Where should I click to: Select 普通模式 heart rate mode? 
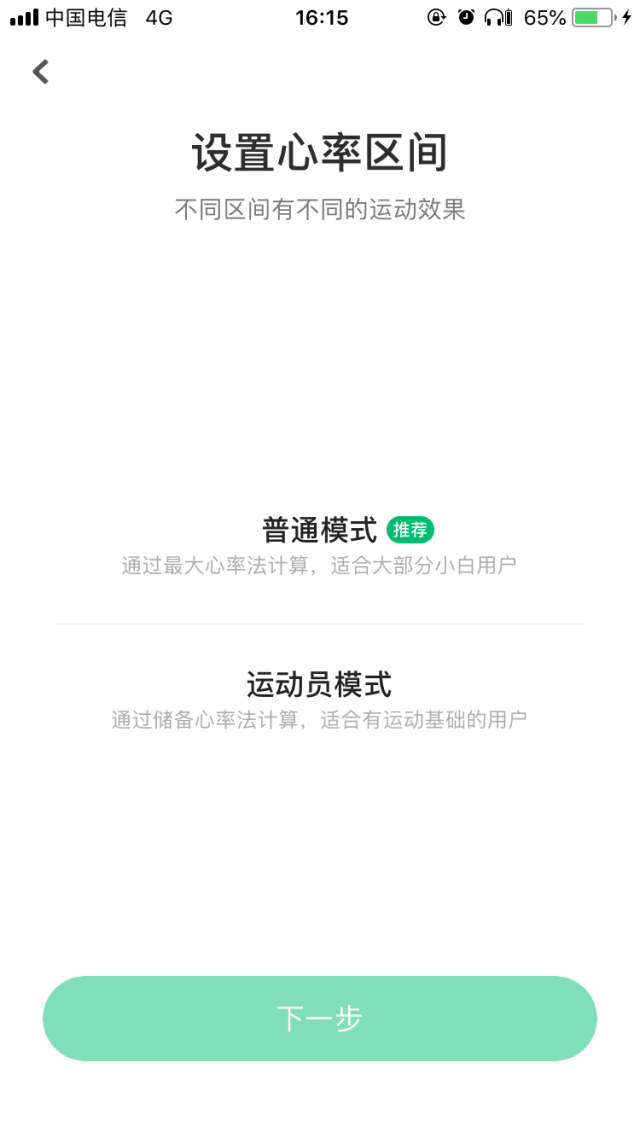click(x=319, y=545)
